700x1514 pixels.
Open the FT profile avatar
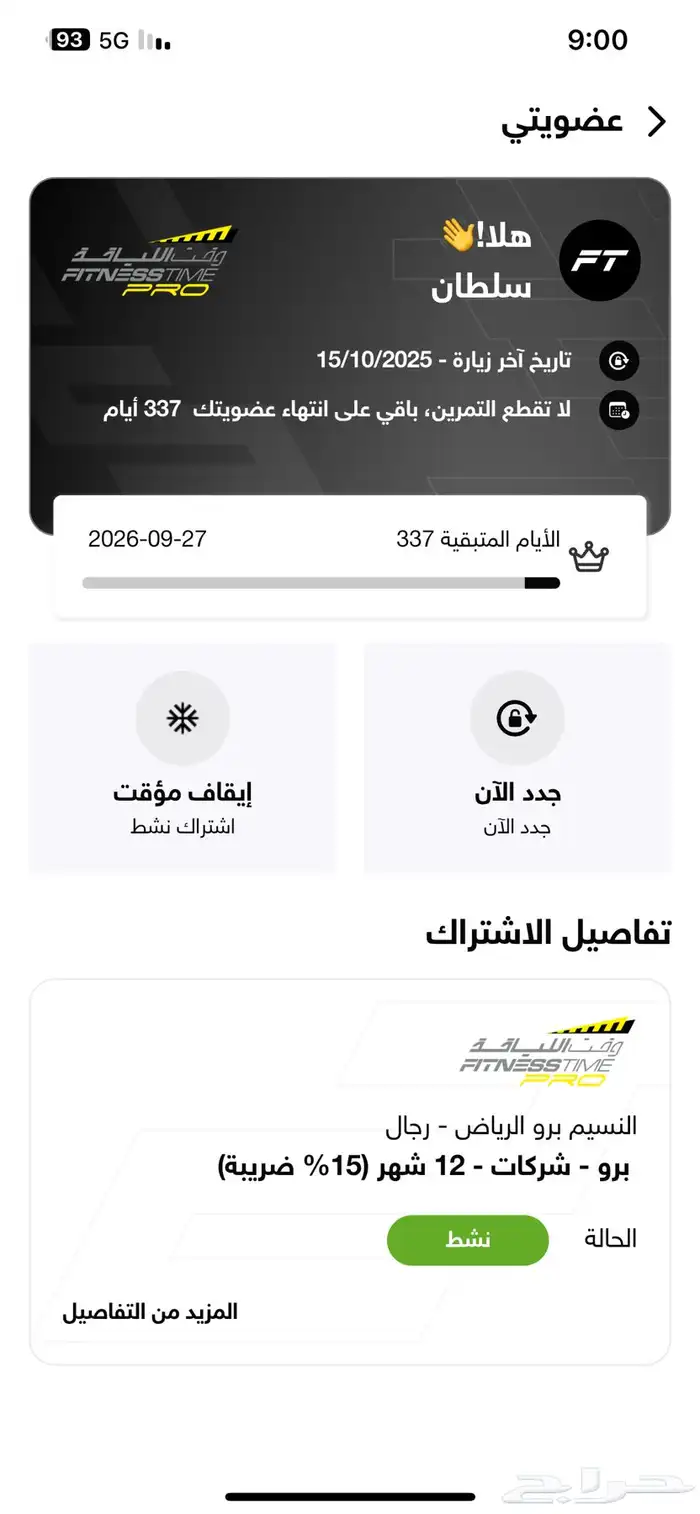coord(599,261)
